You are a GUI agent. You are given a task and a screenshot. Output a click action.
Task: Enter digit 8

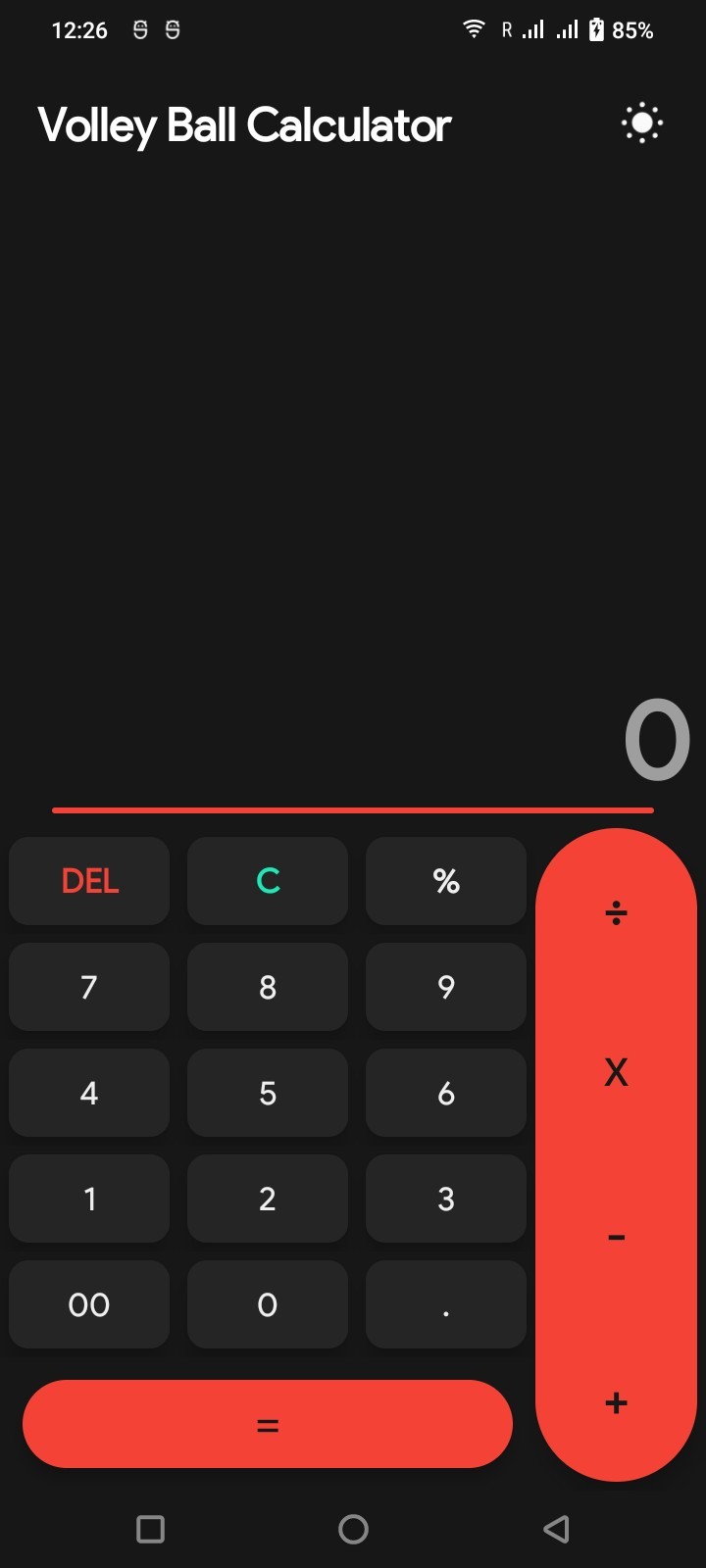click(268, 987)
